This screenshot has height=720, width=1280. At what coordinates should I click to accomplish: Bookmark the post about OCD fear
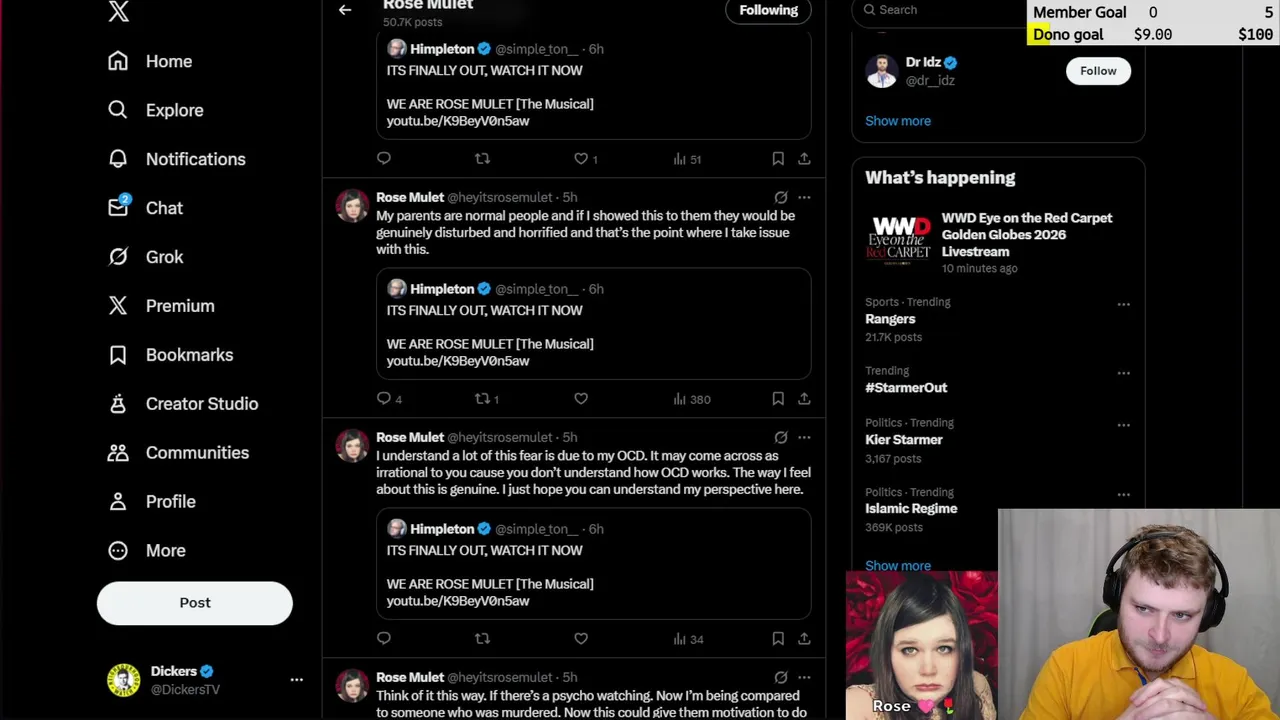coord(778,639)
